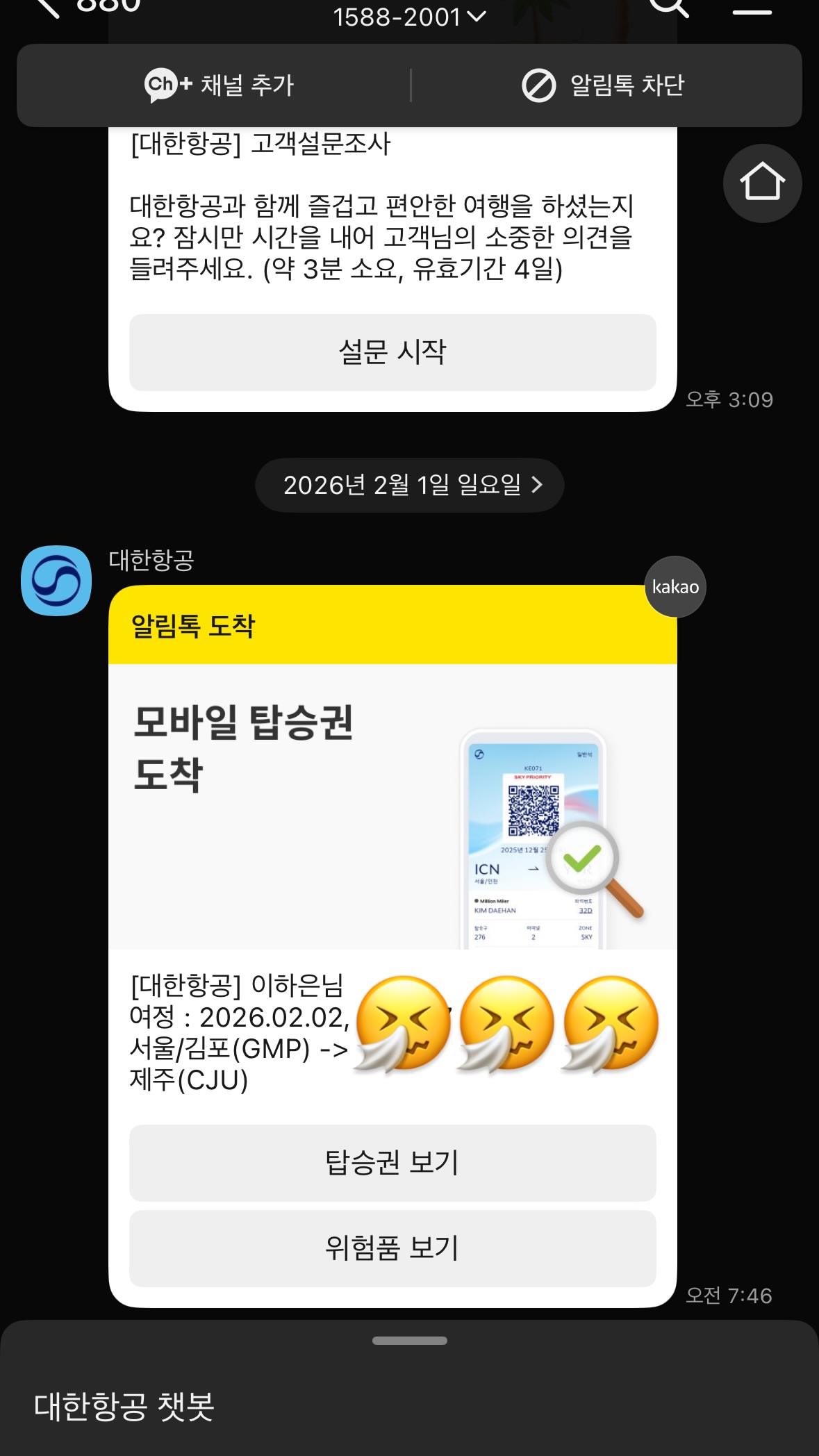Open the channel home button
Viewport: 819px width, 1456px height.
(762, 183)
